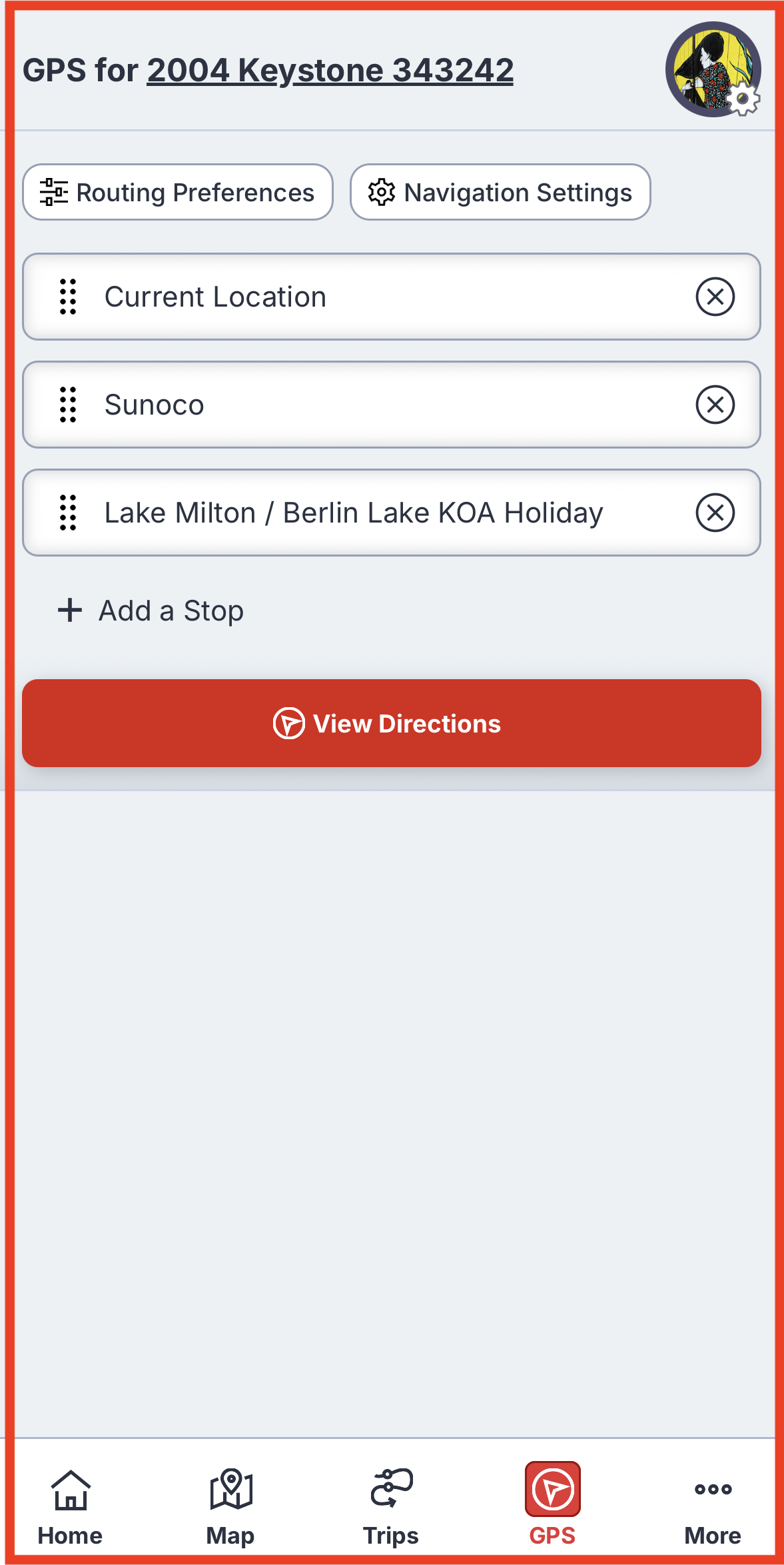Tap Add a Stop
Viewport: 784px width, 1565px height.
pyautogui.click(x=151, y=611)
